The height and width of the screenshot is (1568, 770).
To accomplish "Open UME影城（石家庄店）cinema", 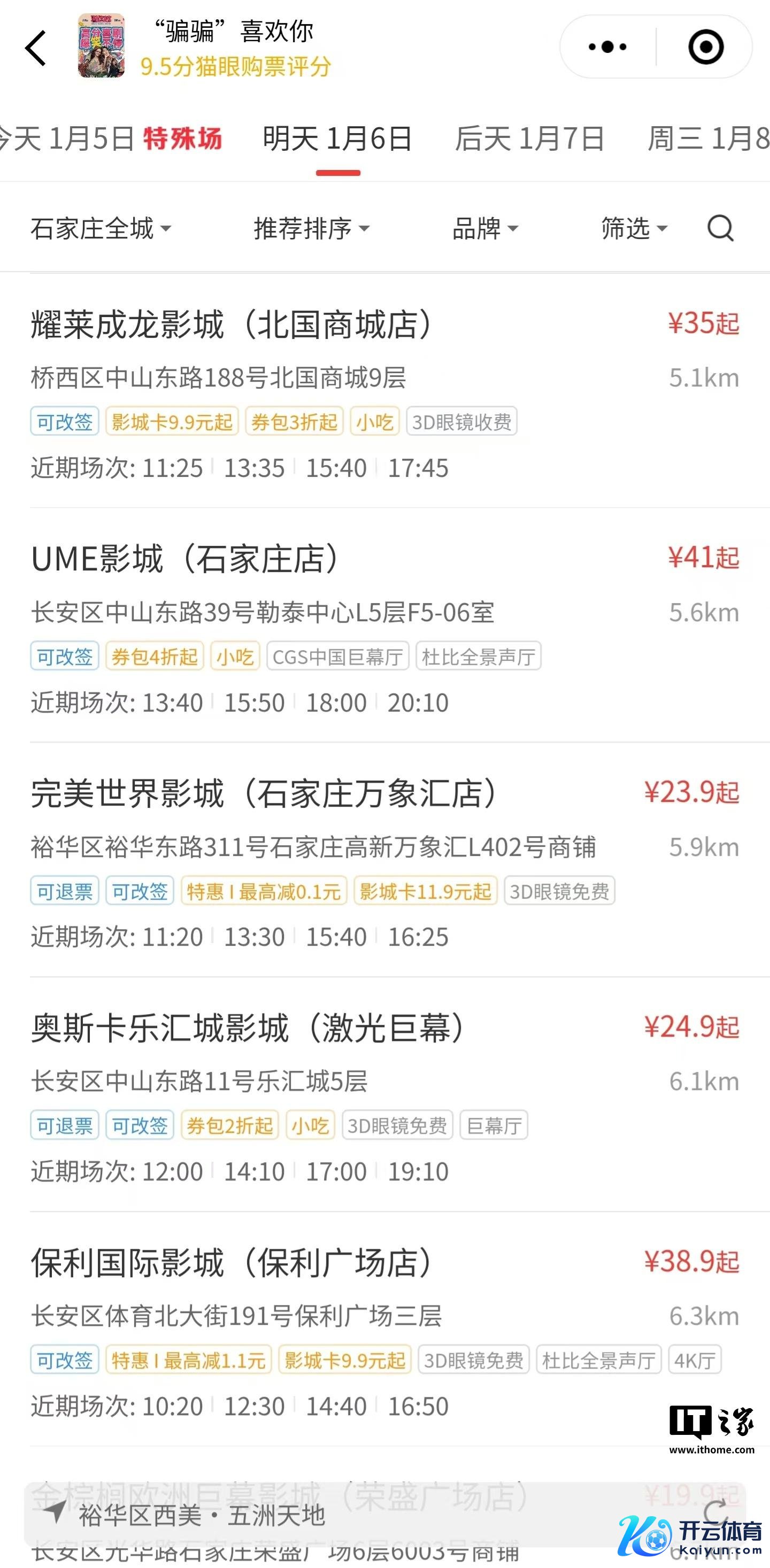I will coord(184,559).
